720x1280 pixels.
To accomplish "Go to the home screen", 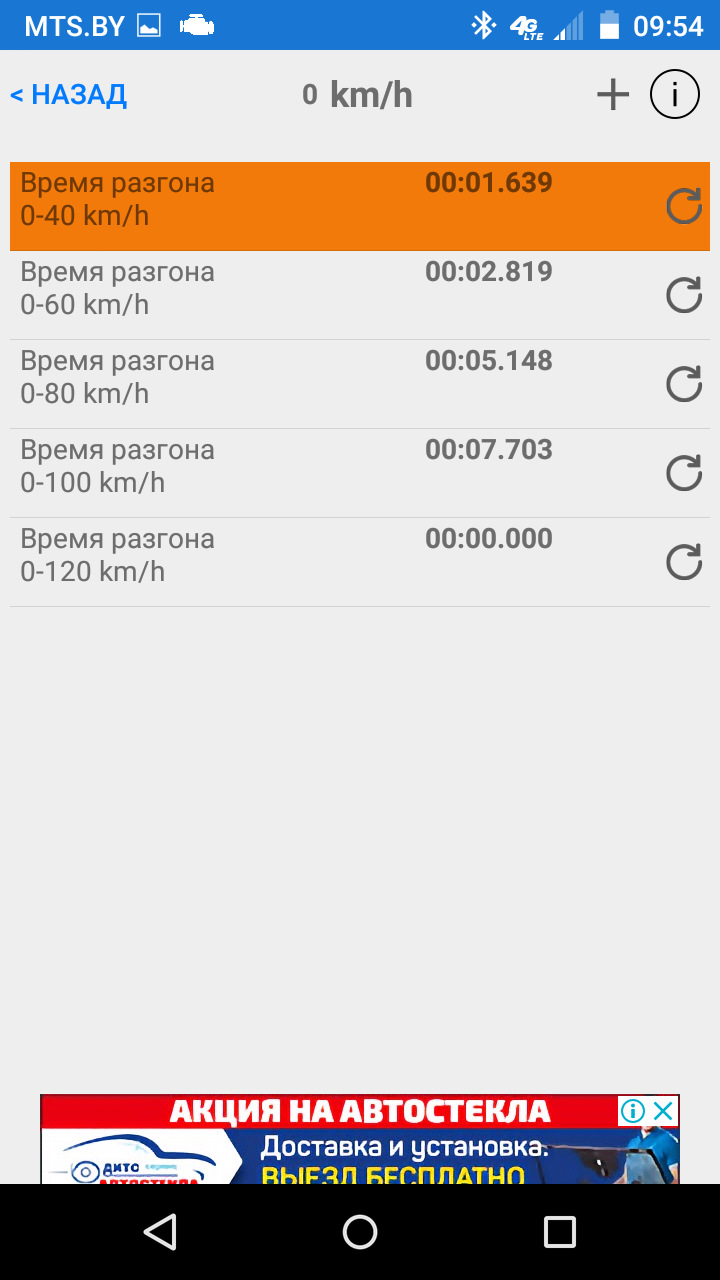I will tap(360, 1232).
